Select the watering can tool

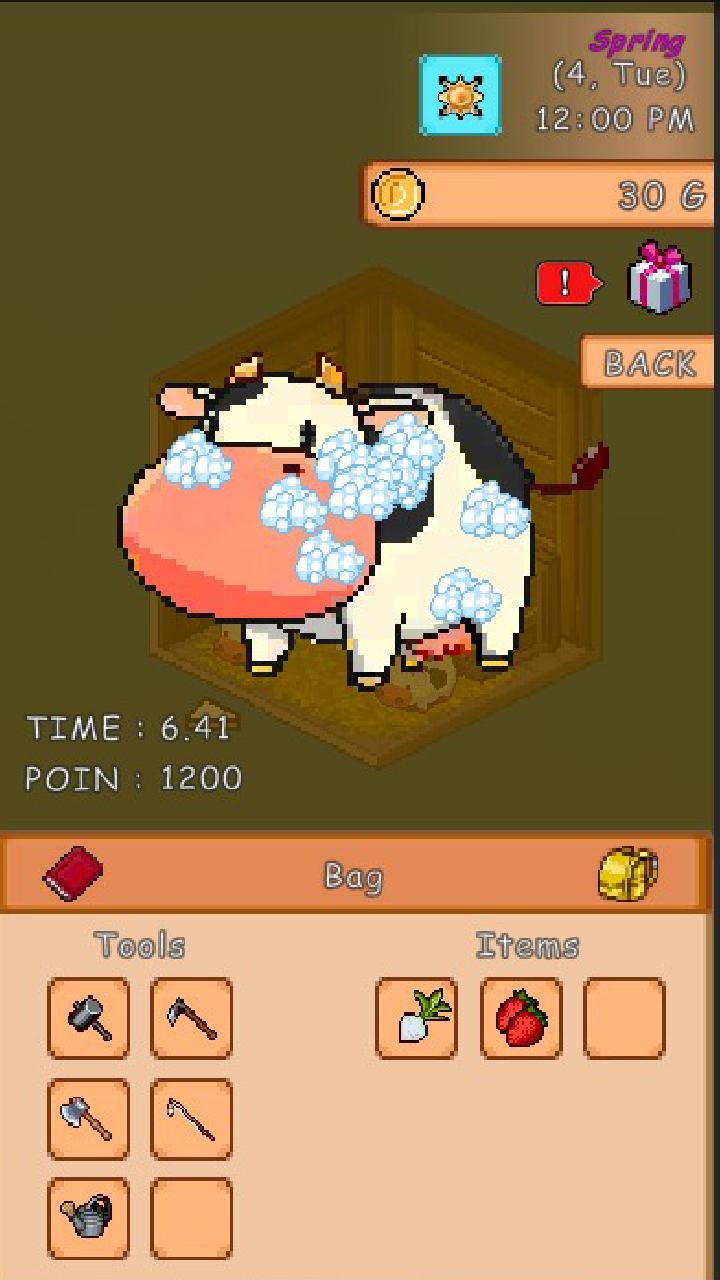[x=88, y=1217]
